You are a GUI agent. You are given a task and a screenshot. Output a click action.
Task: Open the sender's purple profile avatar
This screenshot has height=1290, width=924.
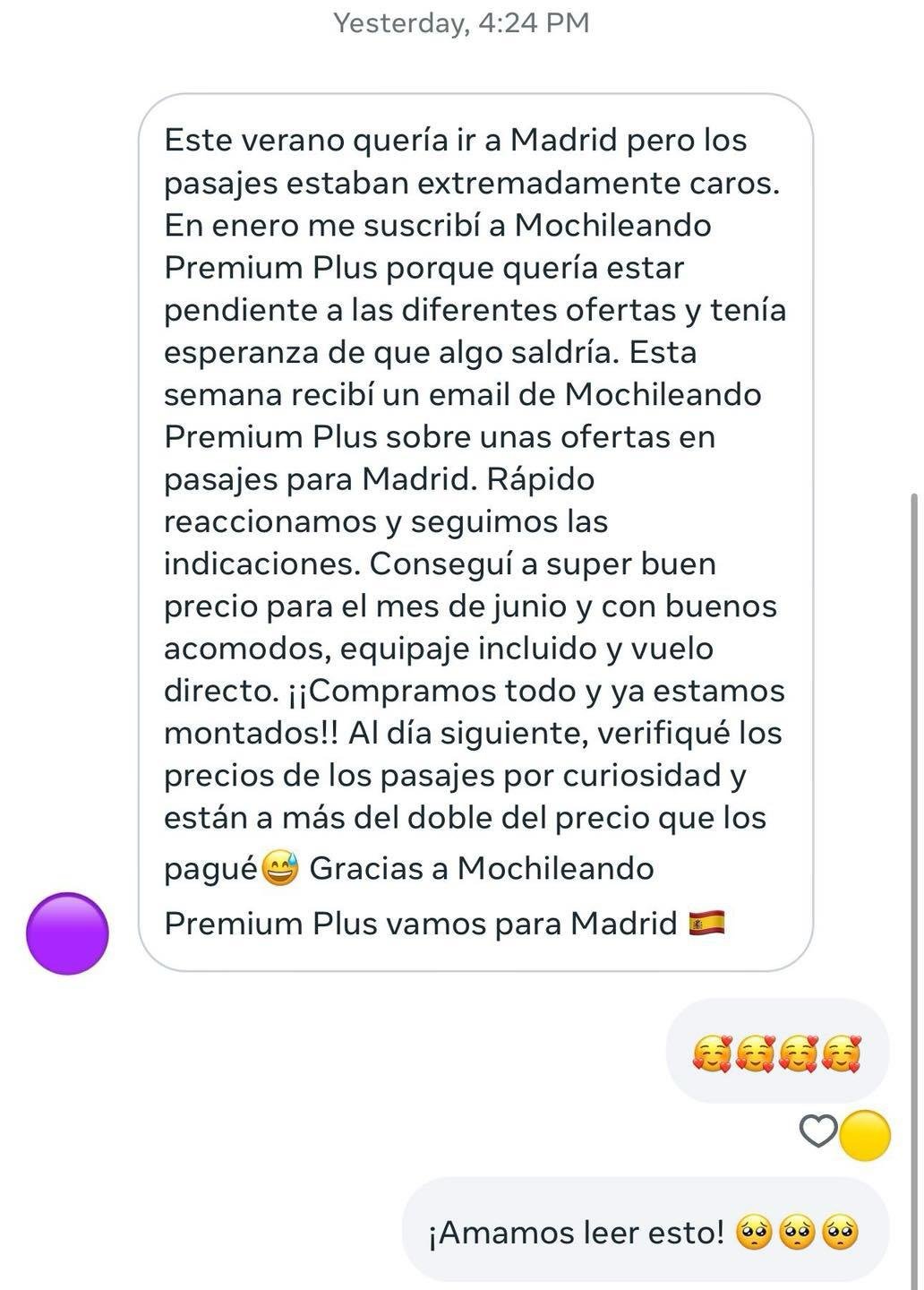click(67, 933)
